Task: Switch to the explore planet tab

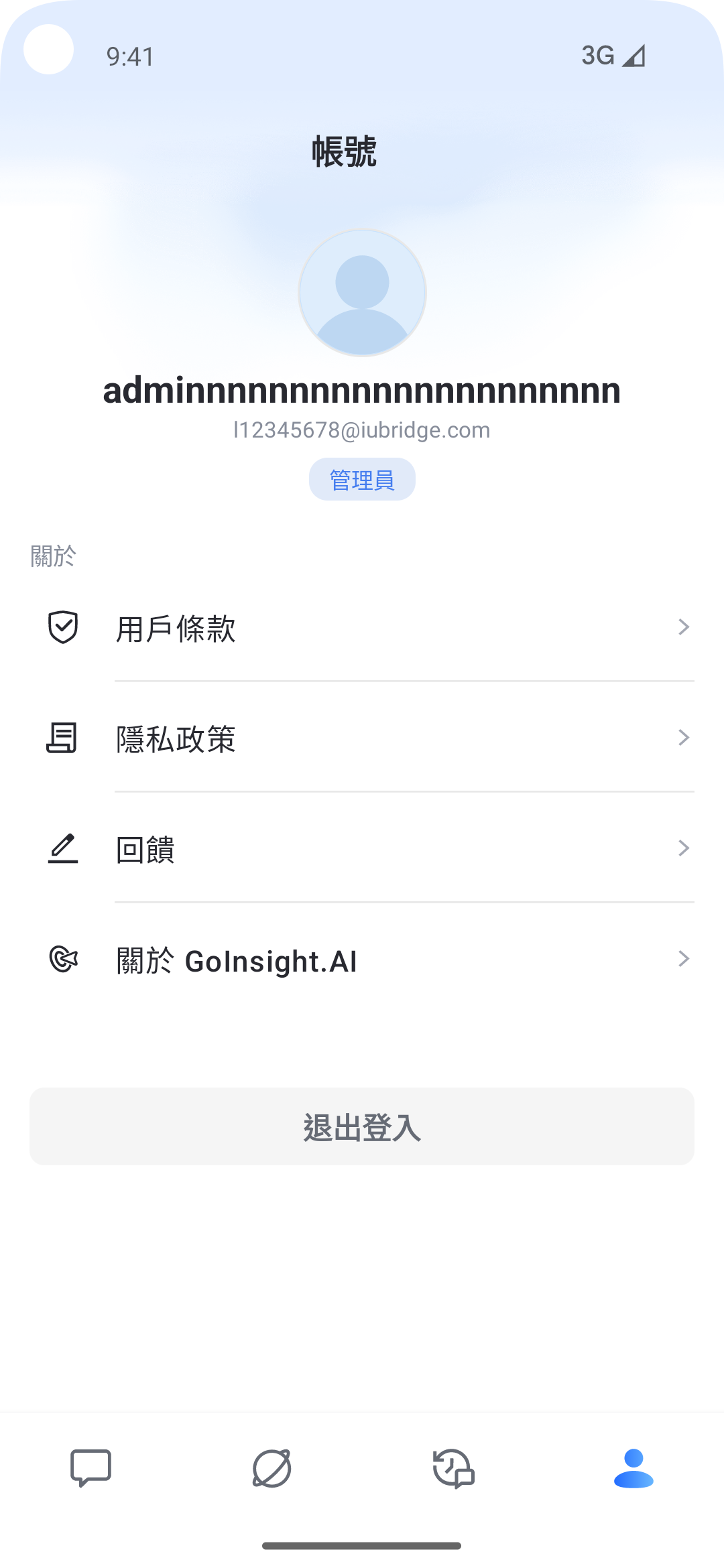Action: [x=271, y=1467]
